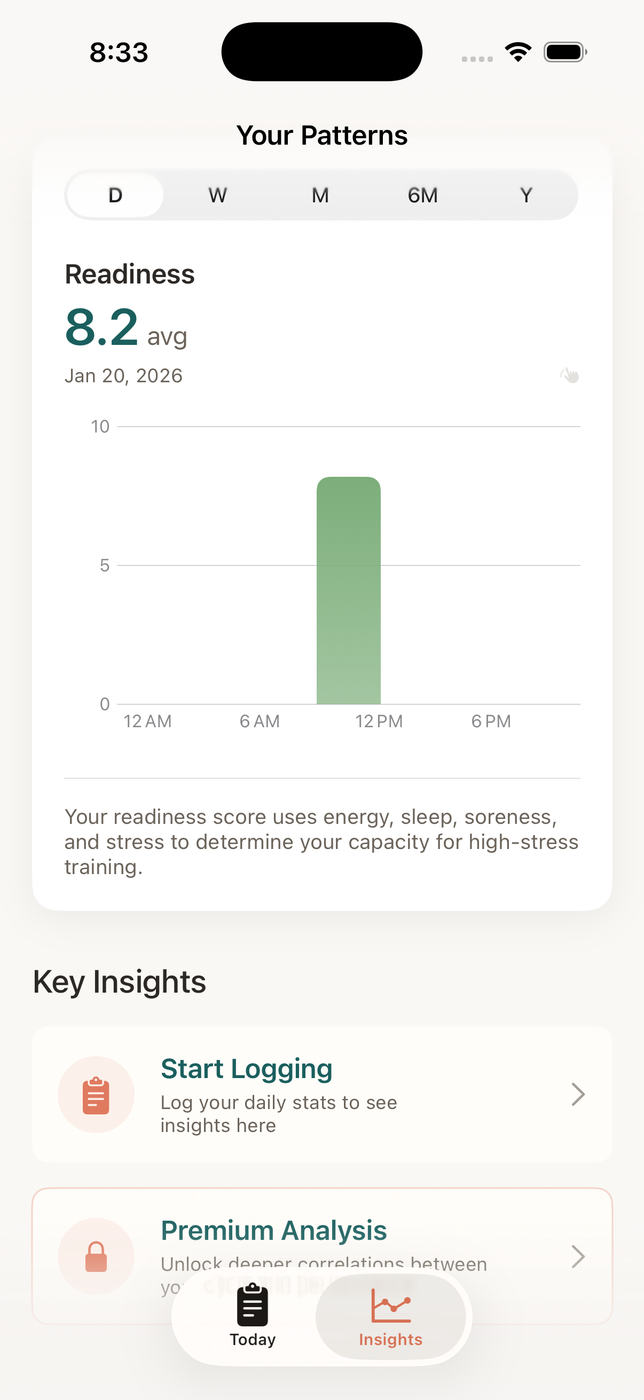644x1400 pixels.
Task: Go to the Today tab
Action: pos(252,1316)
